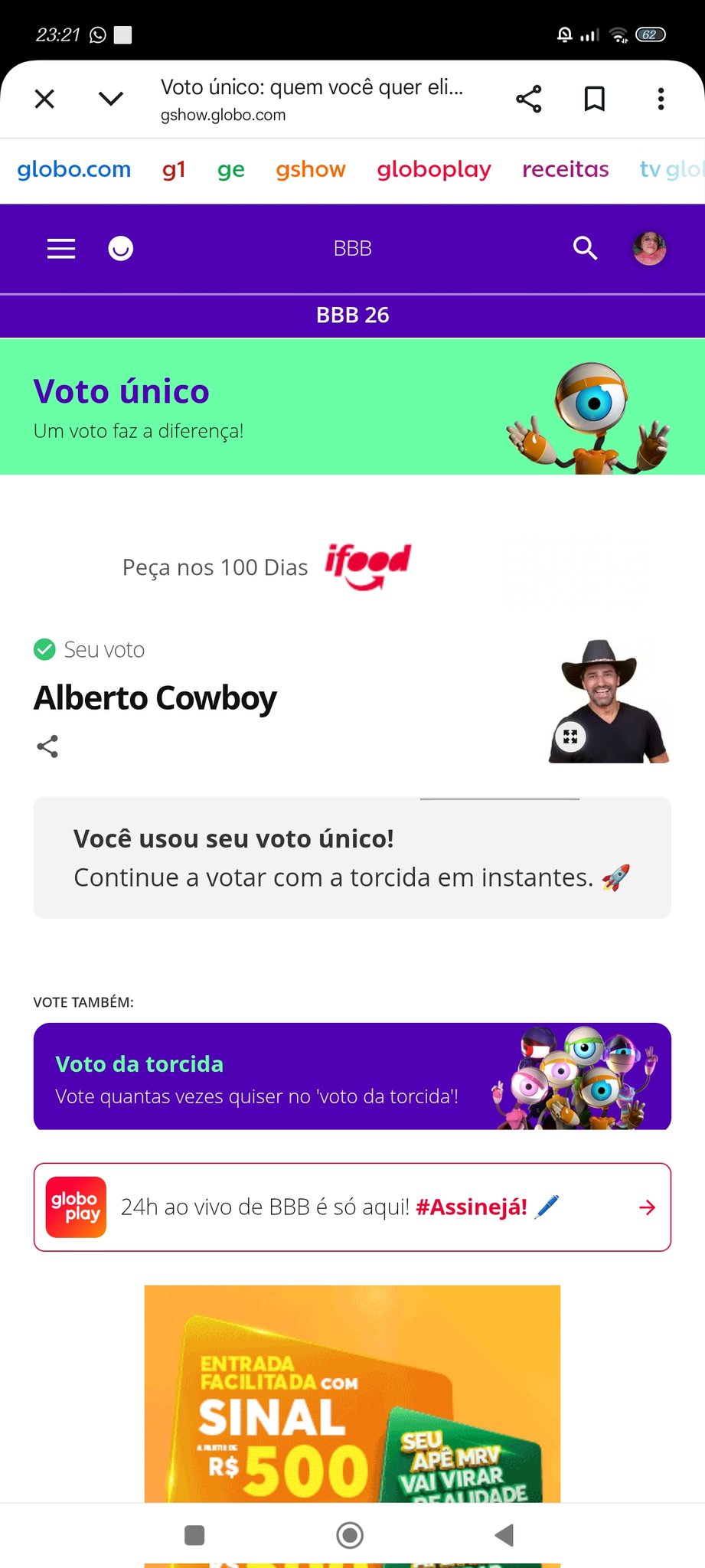Open the Globoplay #Assinejá banner
705x1568 pixels.
point(352,1207)
